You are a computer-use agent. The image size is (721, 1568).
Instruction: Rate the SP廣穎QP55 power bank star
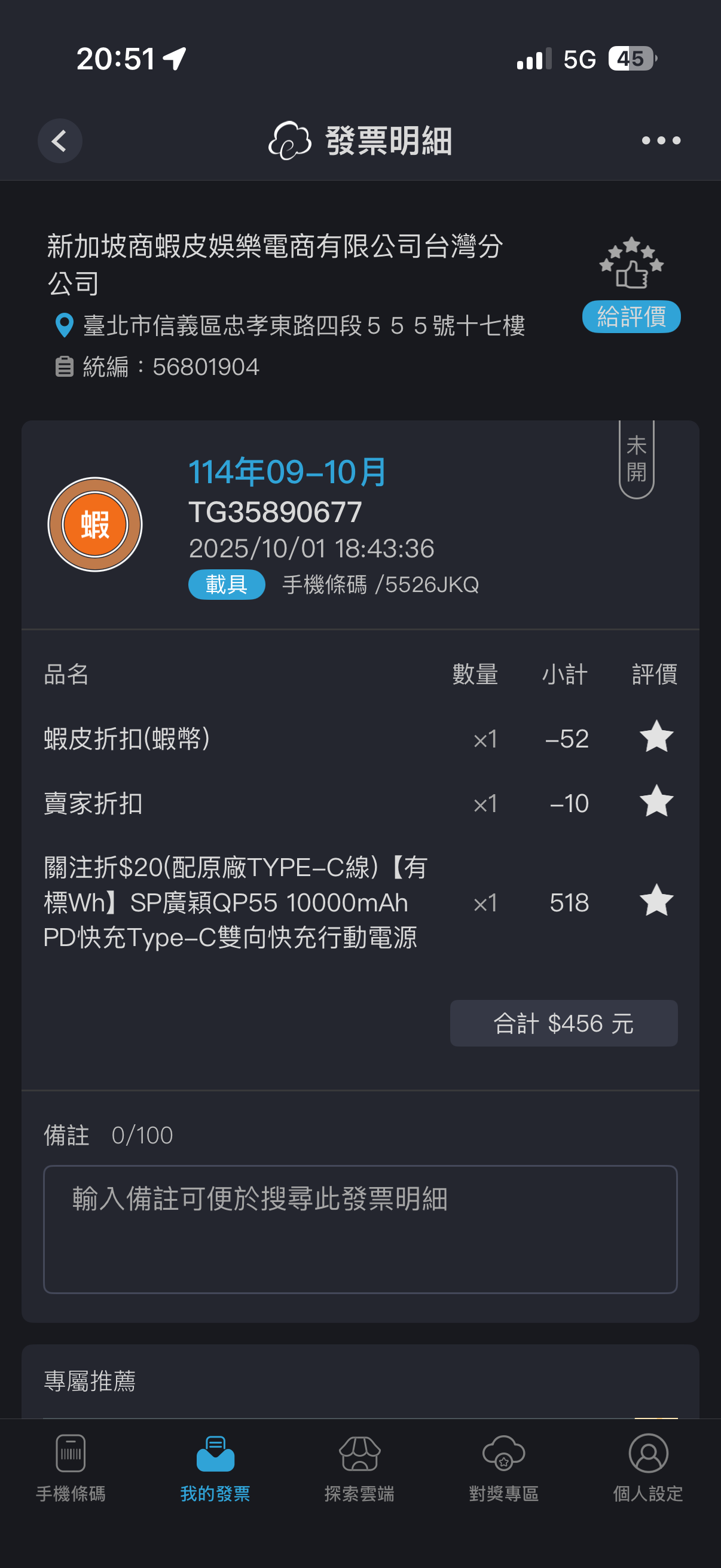(x=656, y=901)
